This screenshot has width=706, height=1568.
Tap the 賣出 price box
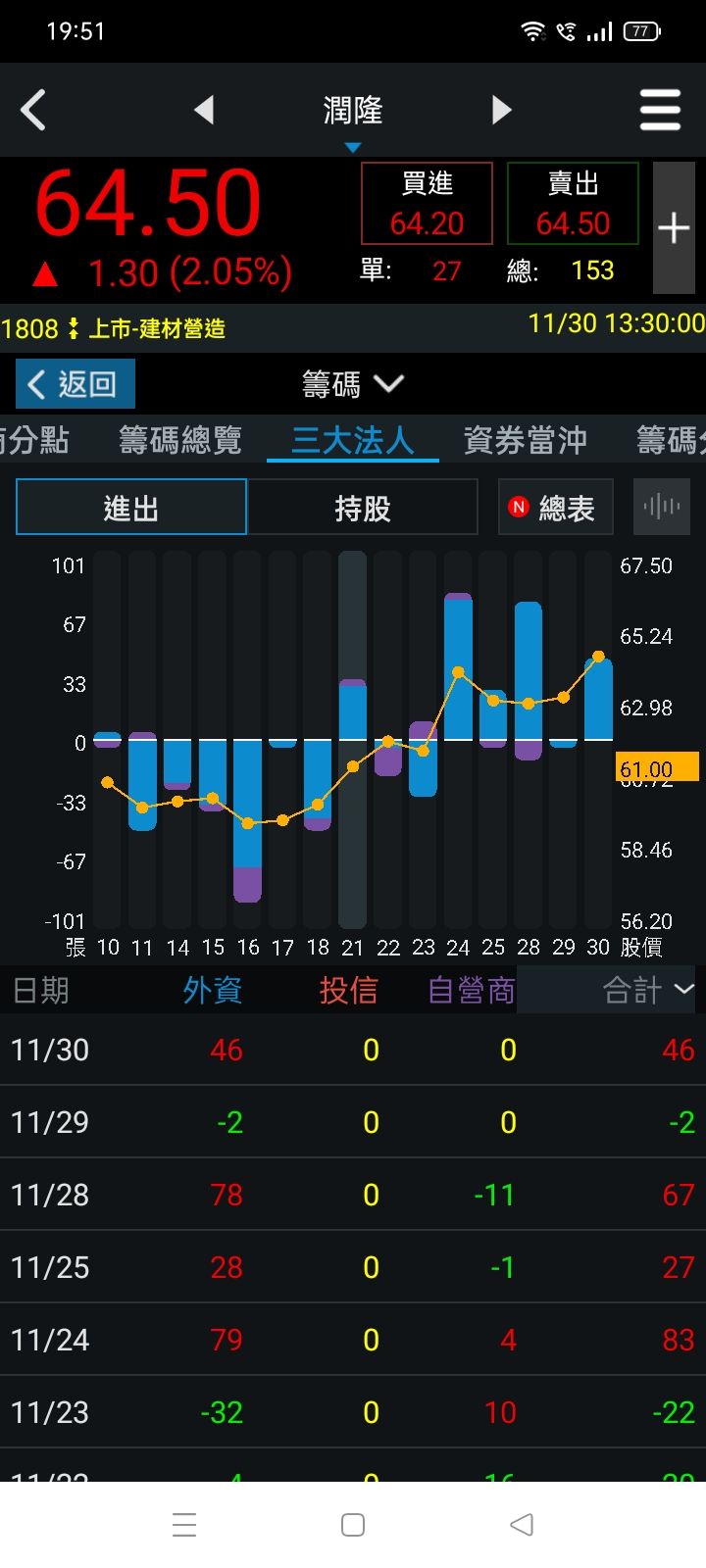click(573, 203)
